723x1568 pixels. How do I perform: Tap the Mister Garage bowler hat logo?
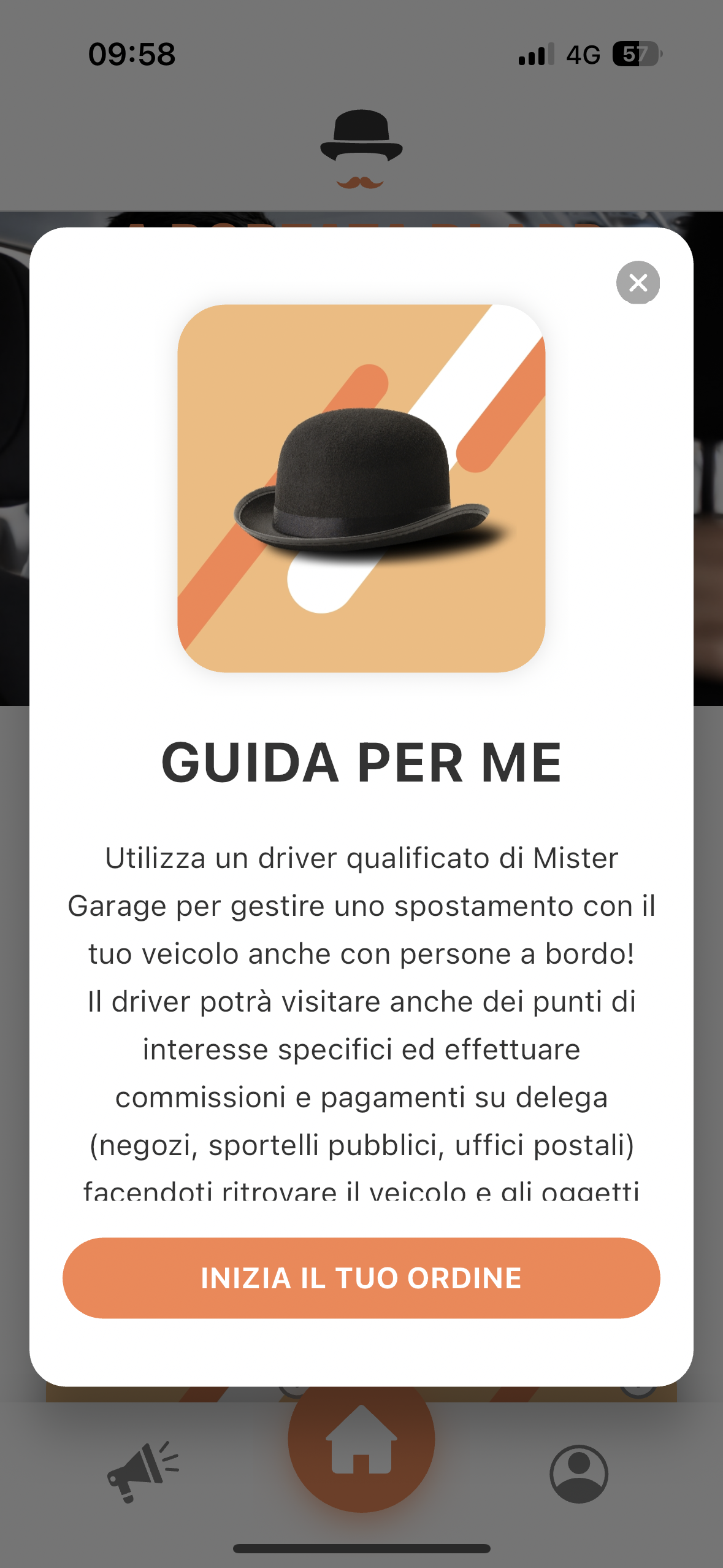coord(362,141)
